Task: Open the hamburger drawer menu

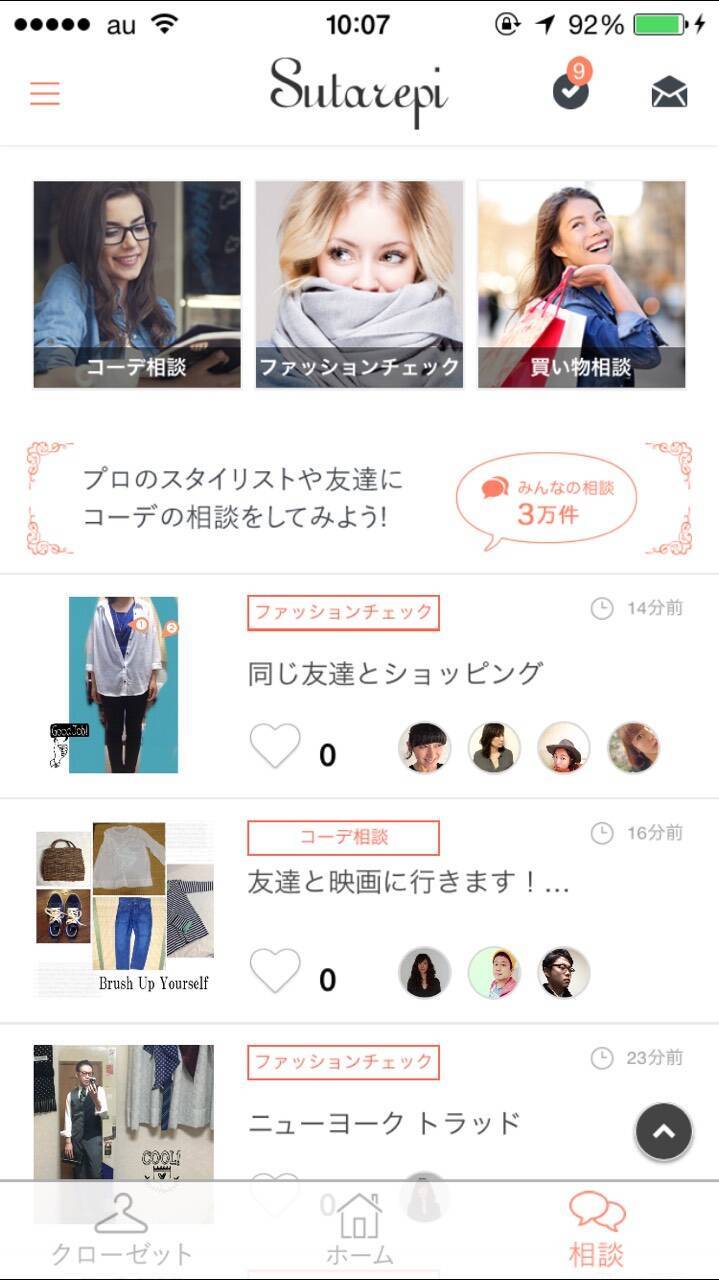Action: click(45, 94)
